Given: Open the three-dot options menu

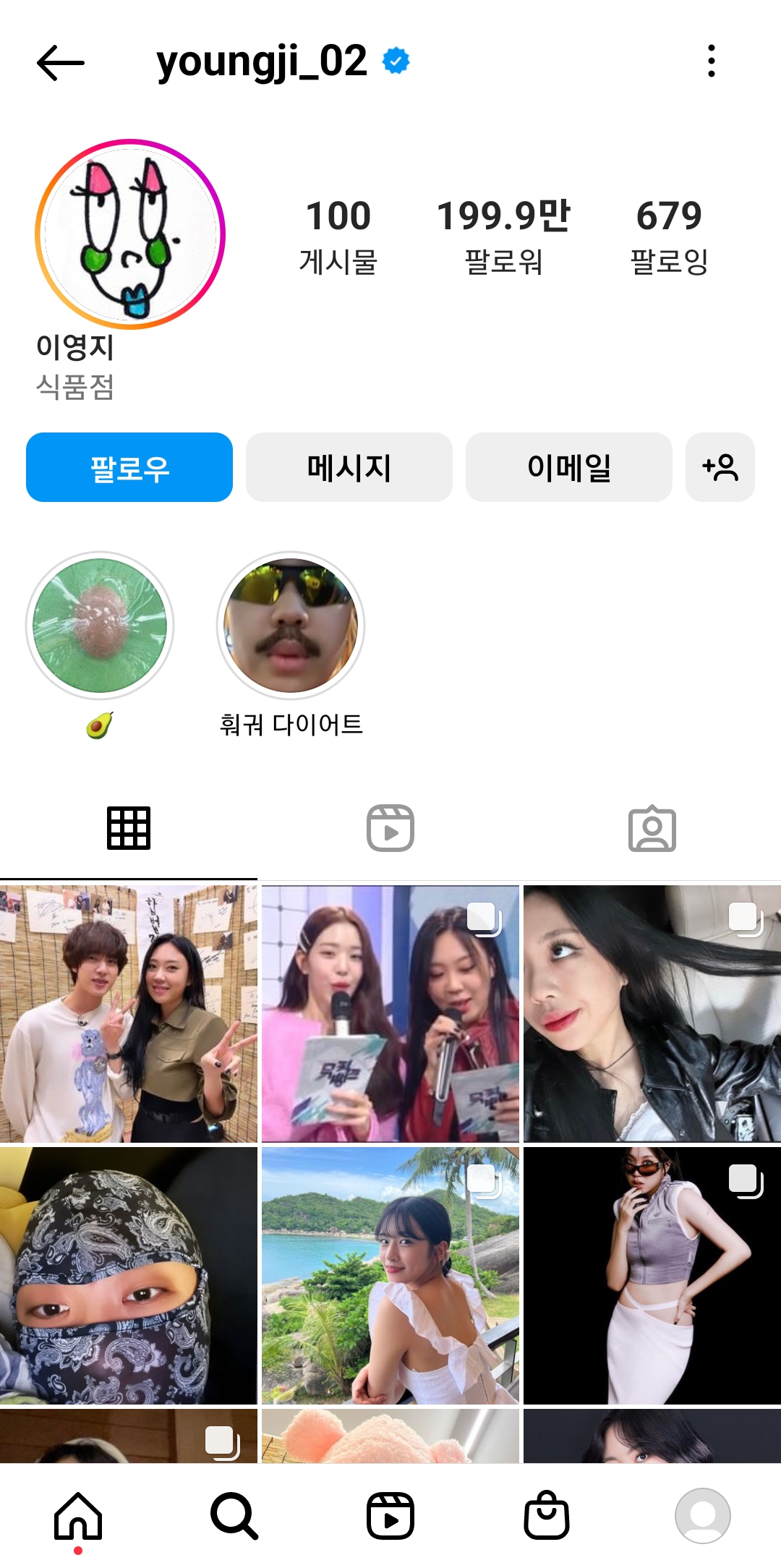Looking at the screenshot, I should (712, 61).
